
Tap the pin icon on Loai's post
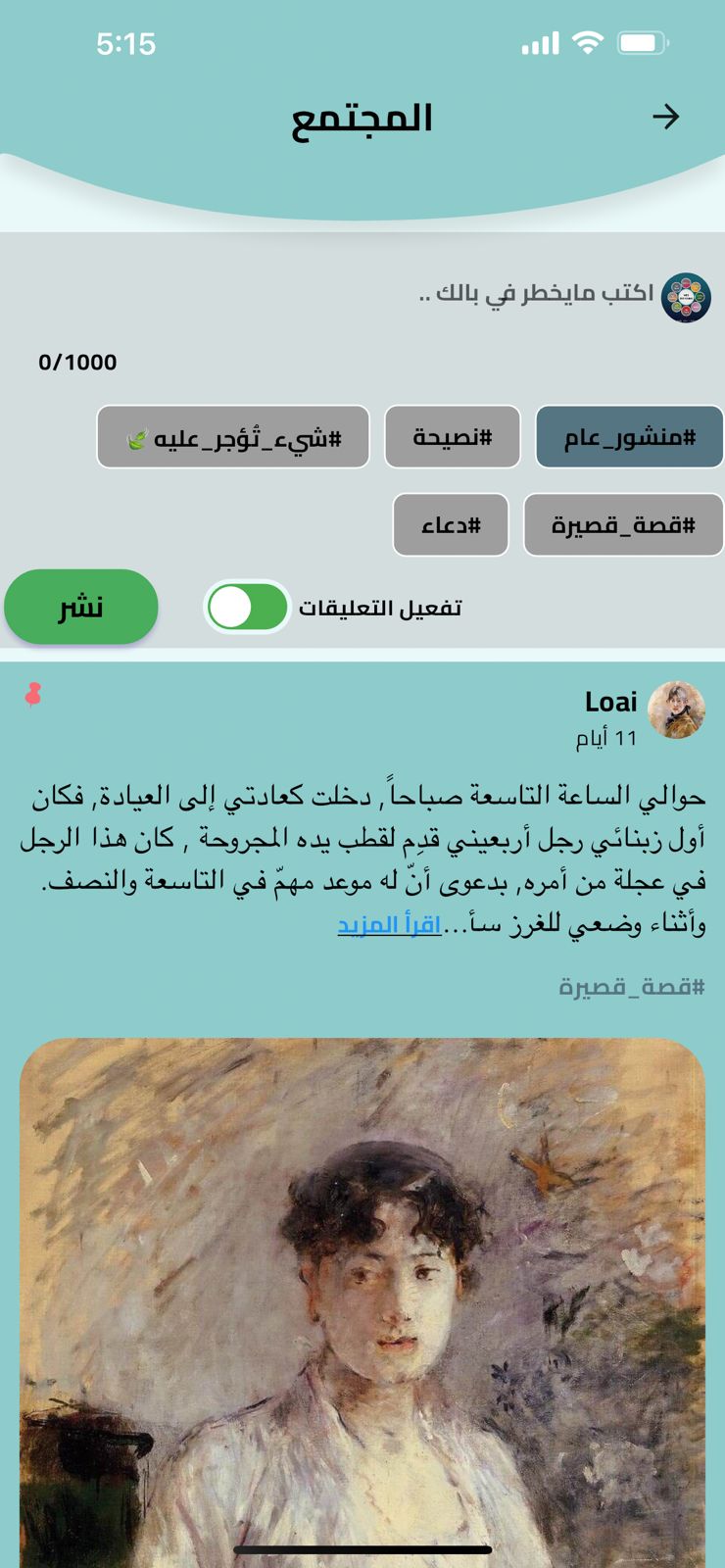pos(33,695)
